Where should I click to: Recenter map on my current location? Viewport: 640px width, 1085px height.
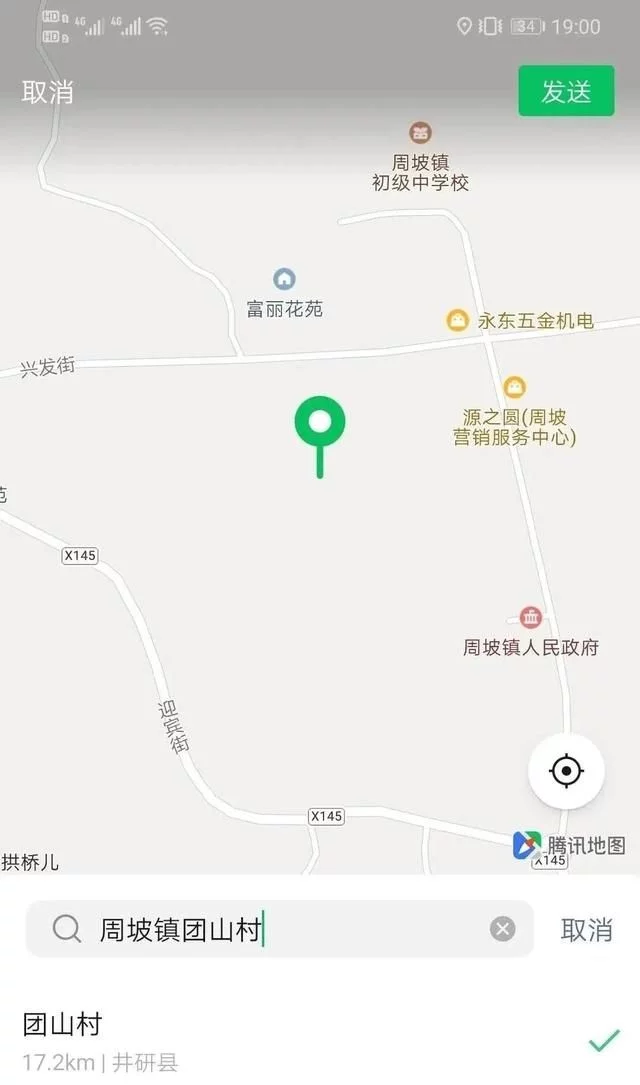[x=566, y=771]
